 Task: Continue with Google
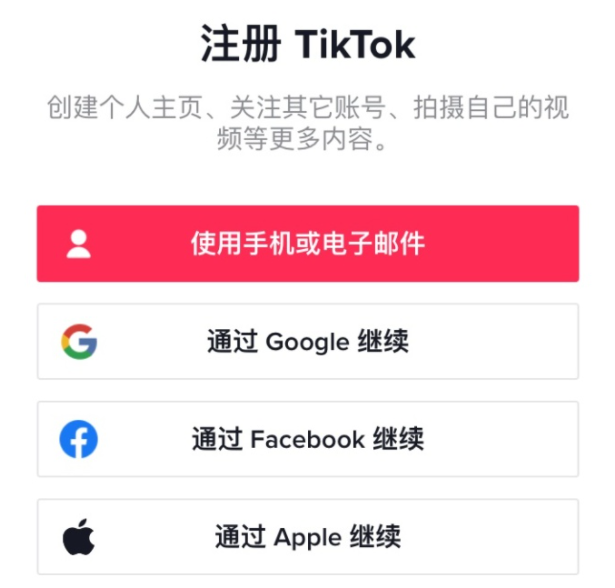(308, 341)
